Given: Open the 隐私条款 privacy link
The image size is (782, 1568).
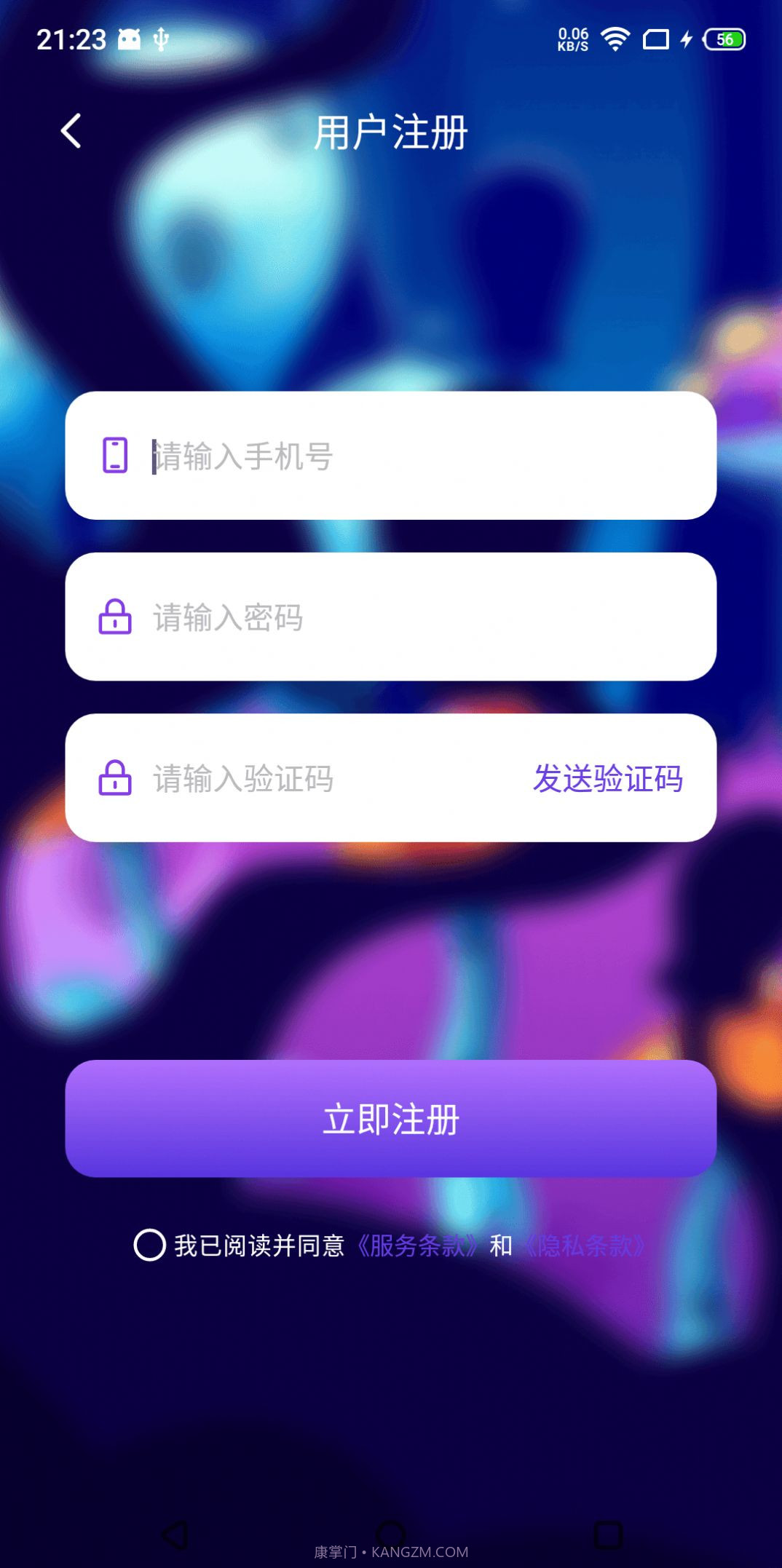Looking at the screenshot, I should click(x=587, y=1243).
